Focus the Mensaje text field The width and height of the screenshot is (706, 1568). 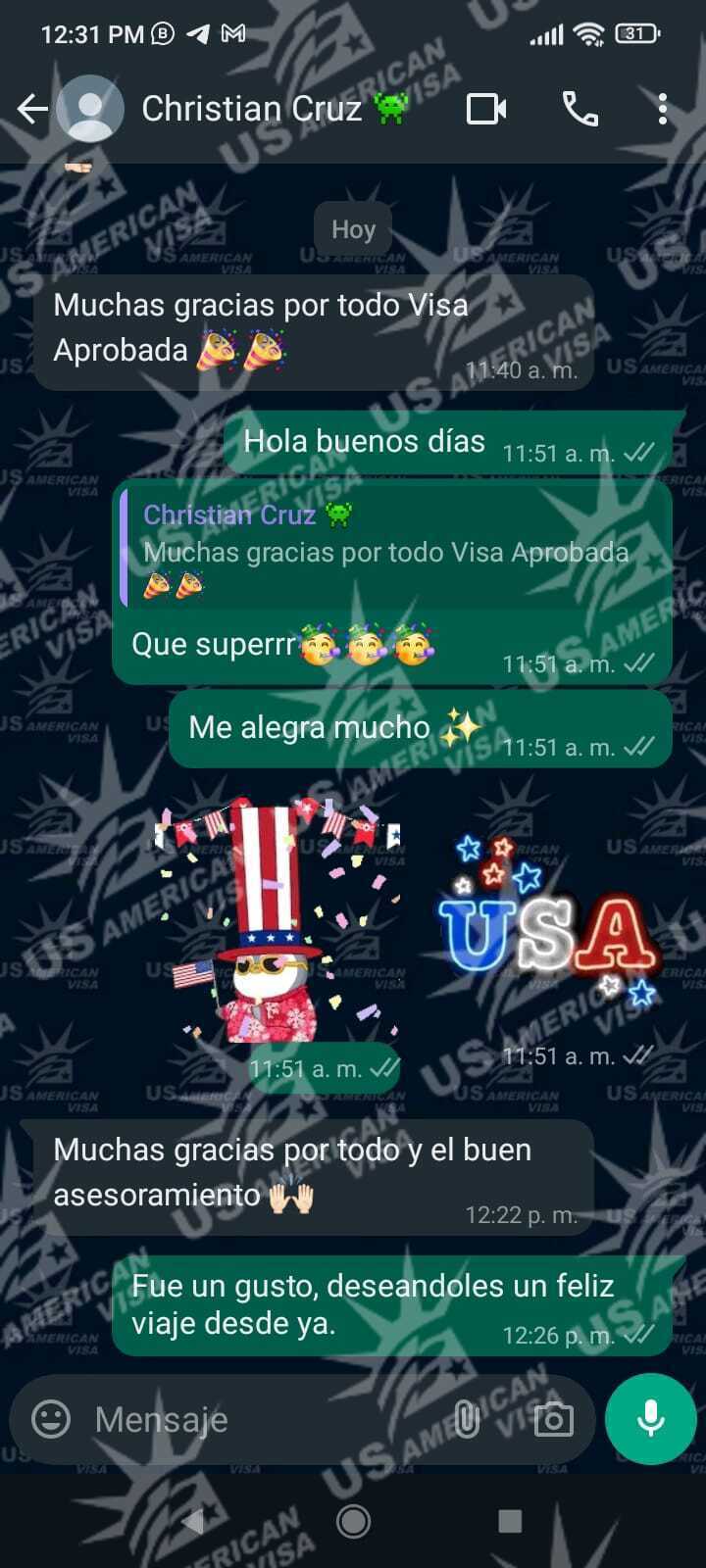(265, 1419)
